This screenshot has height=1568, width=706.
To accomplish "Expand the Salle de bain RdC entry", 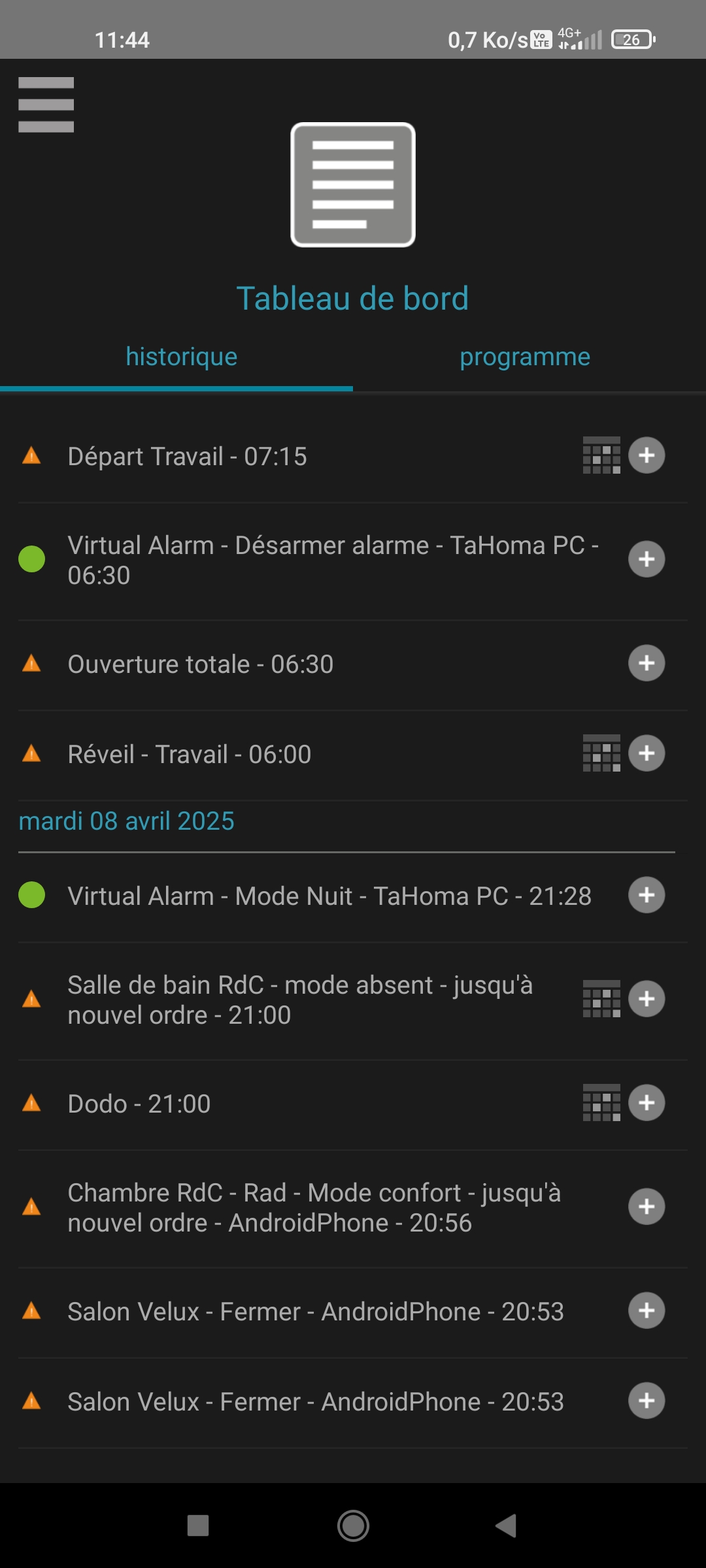I will [647, 999].
